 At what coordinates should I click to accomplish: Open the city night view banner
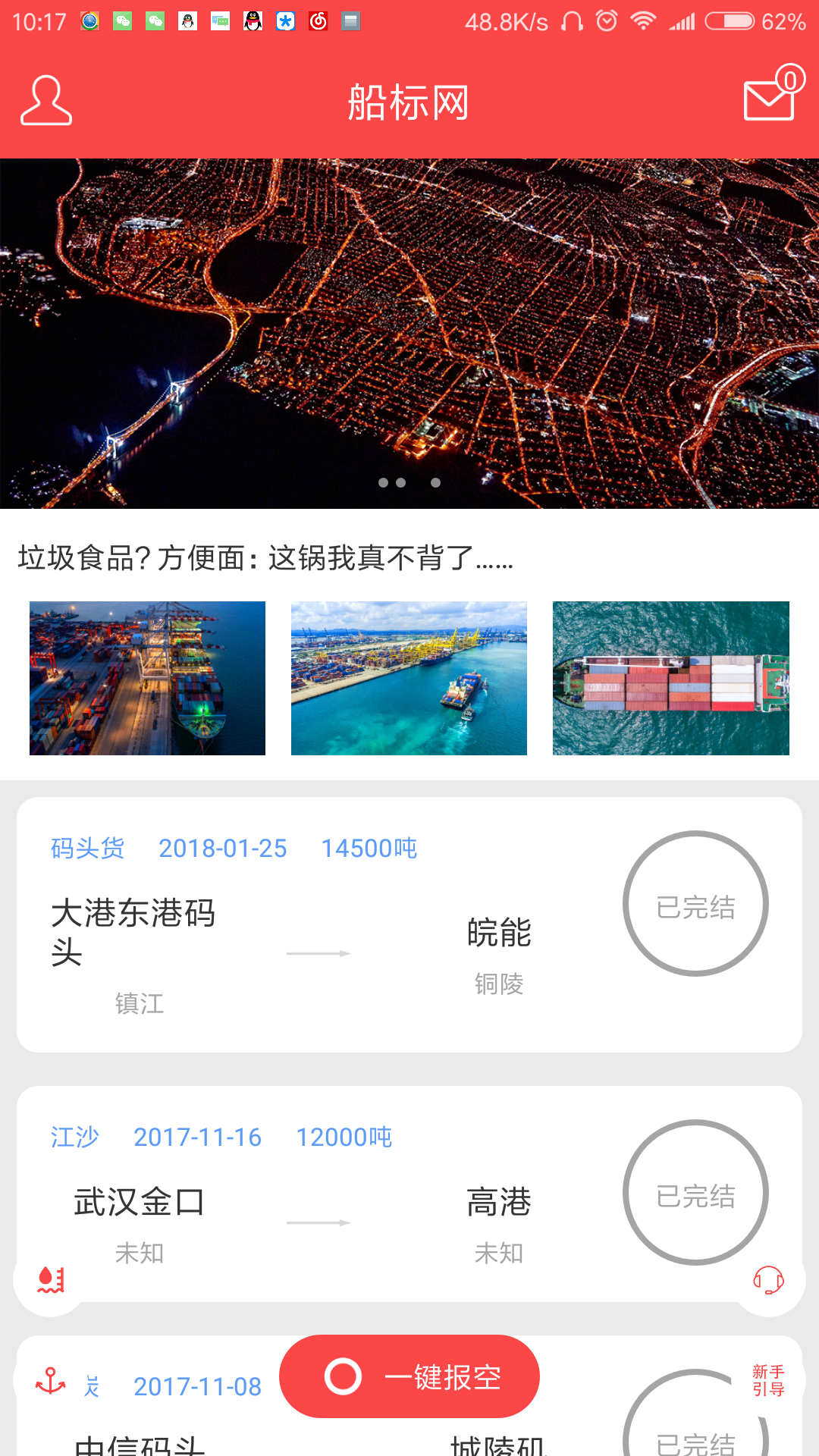(x=409, y=334)
